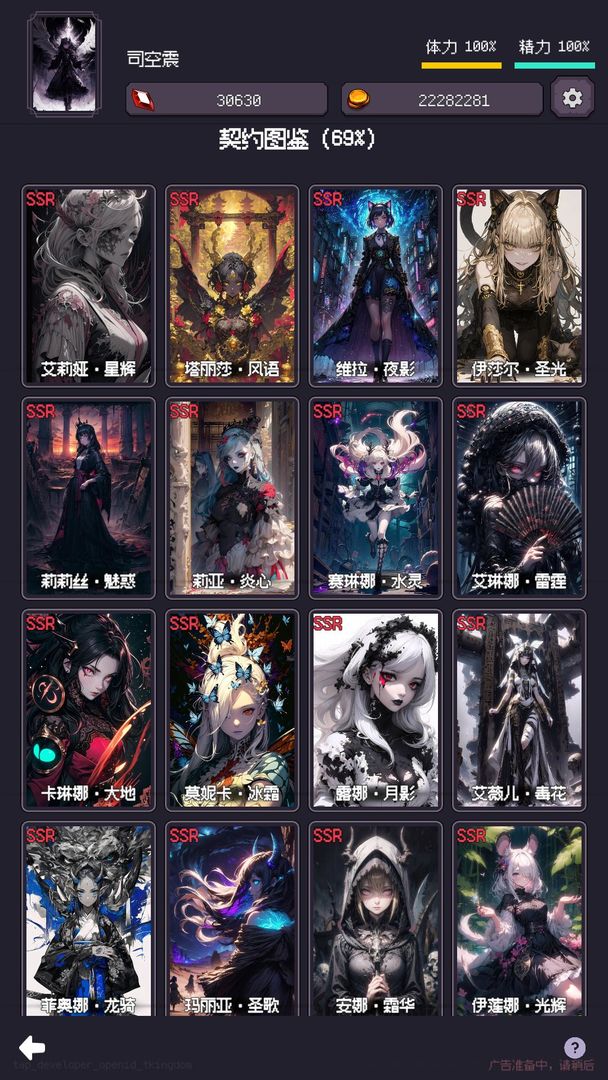View the 莫妮卡·冰霜 card
The height and width of the screenshot is (1080, 608).
232,709
